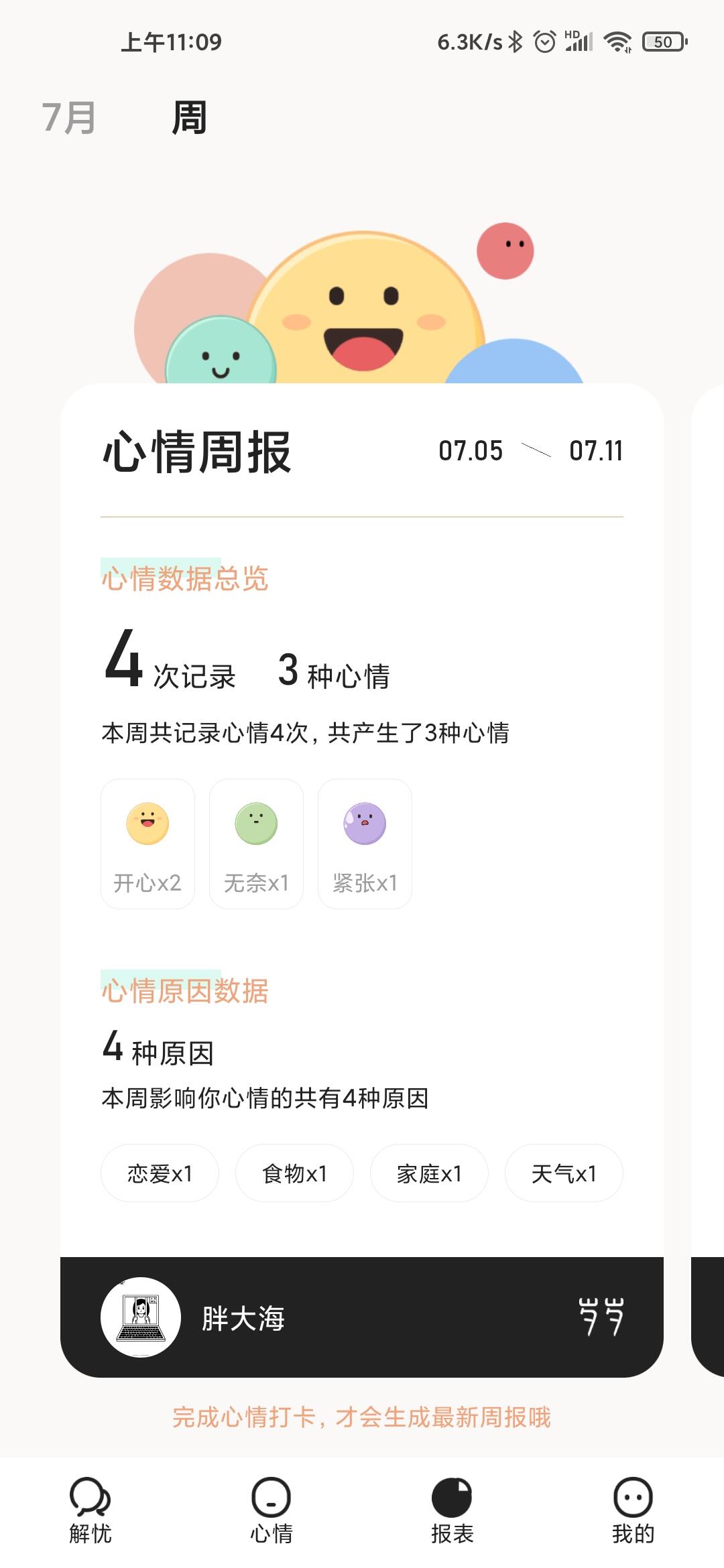This screenshot has width=724, height=1568.
Task: Select the 天气x1 reason chip
Action: [x=564, y=1173]
